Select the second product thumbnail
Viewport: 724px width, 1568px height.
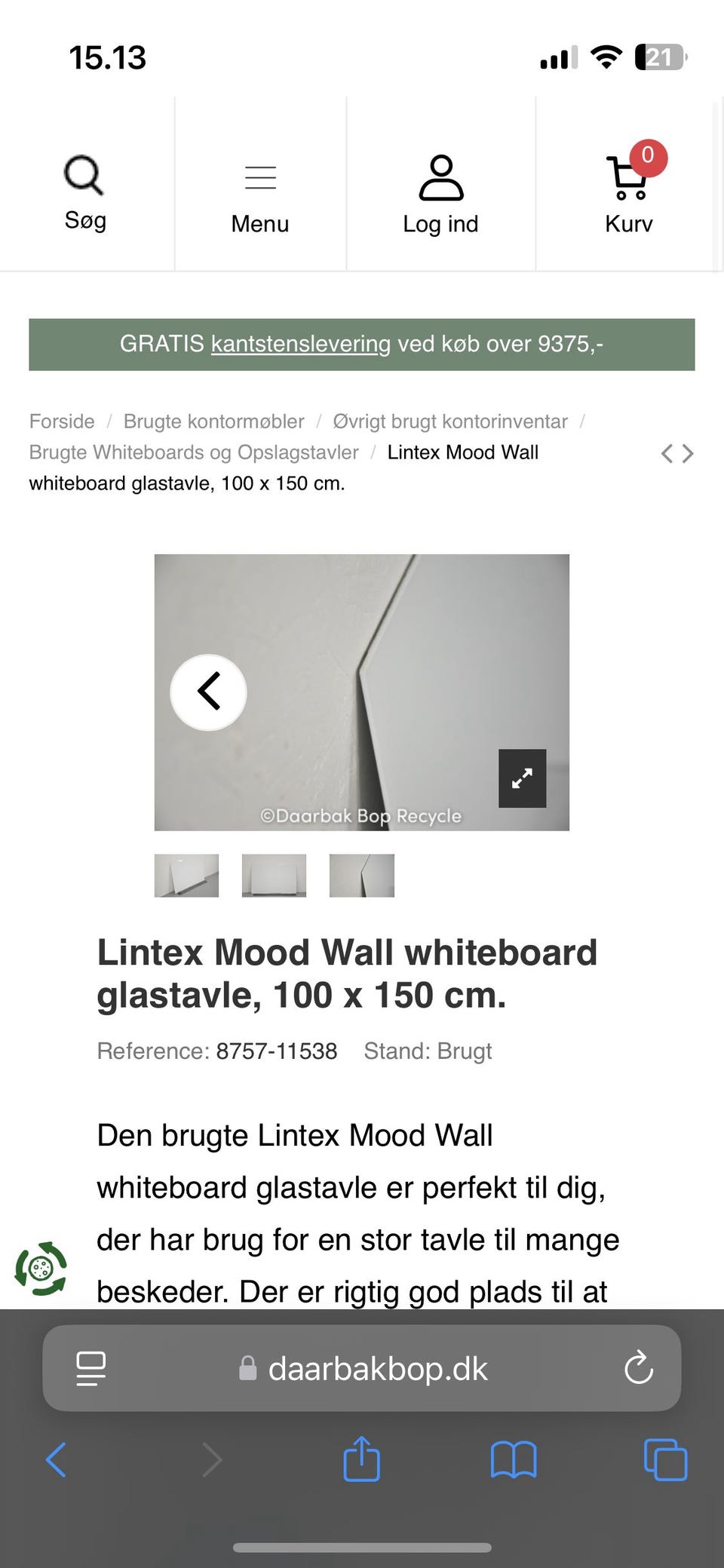(x=274, y=875)
